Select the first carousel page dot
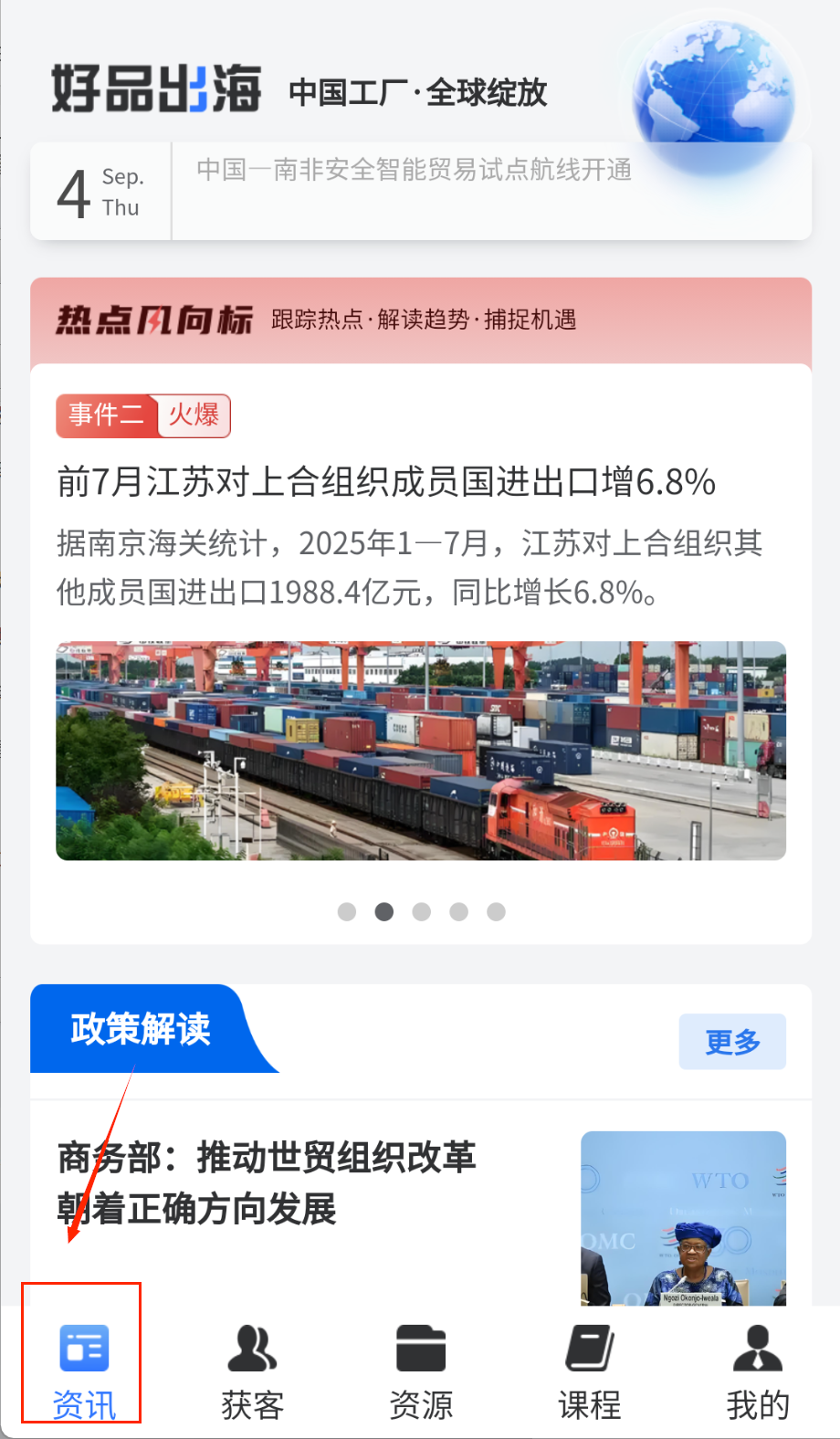The image size is (840, 1439). click(347, 911)
